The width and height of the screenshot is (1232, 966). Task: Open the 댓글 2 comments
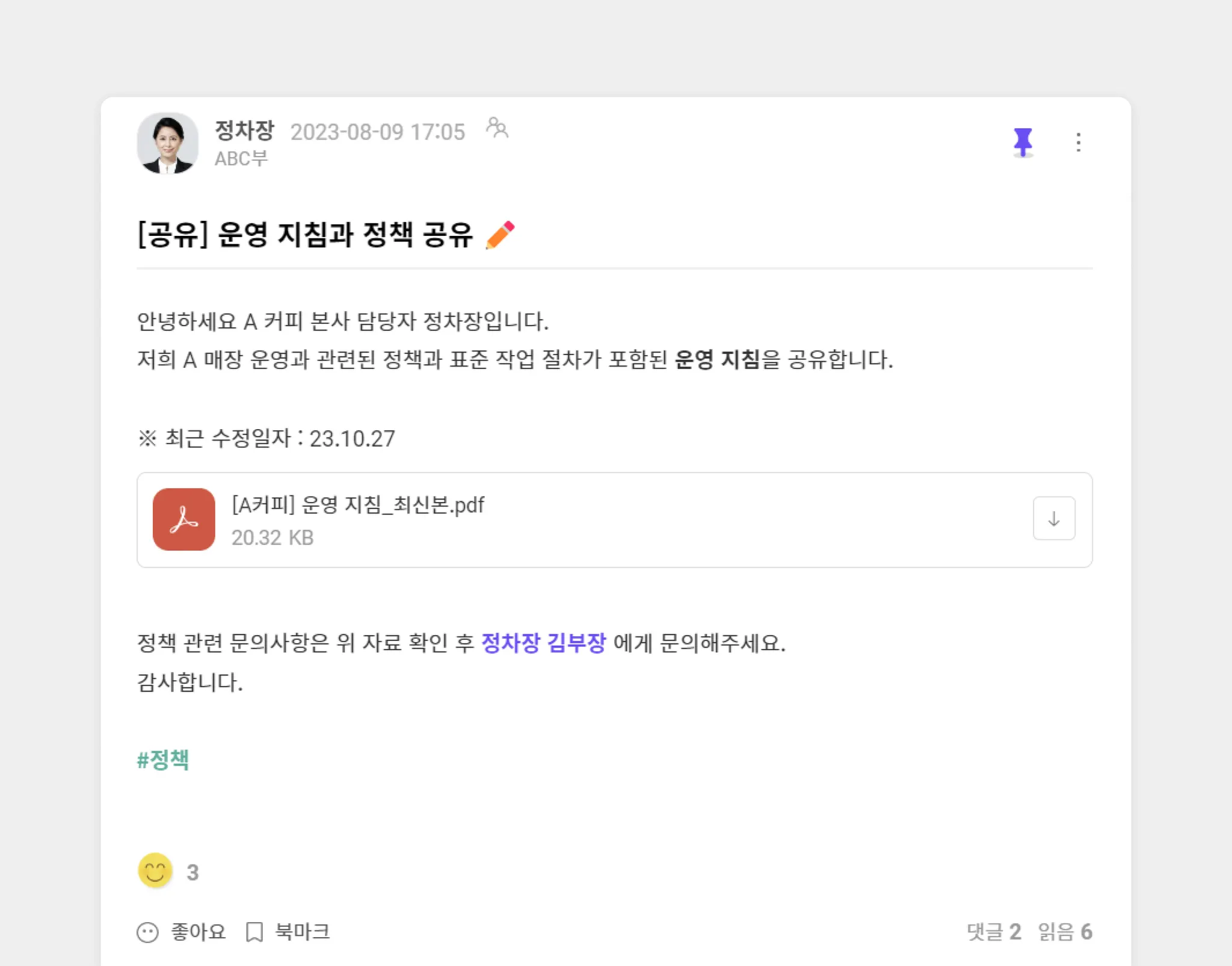(993, 932)
